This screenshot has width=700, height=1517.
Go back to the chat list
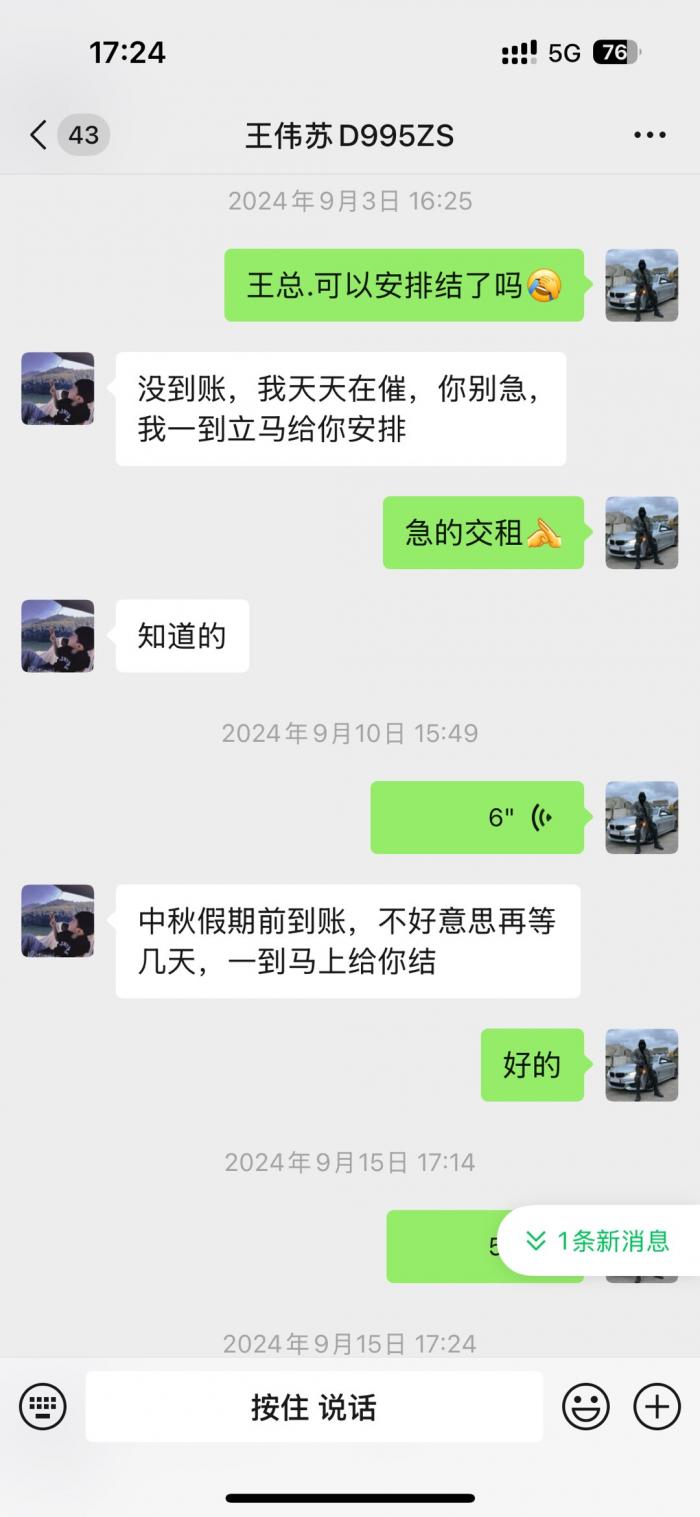click(x=40, y=135)
